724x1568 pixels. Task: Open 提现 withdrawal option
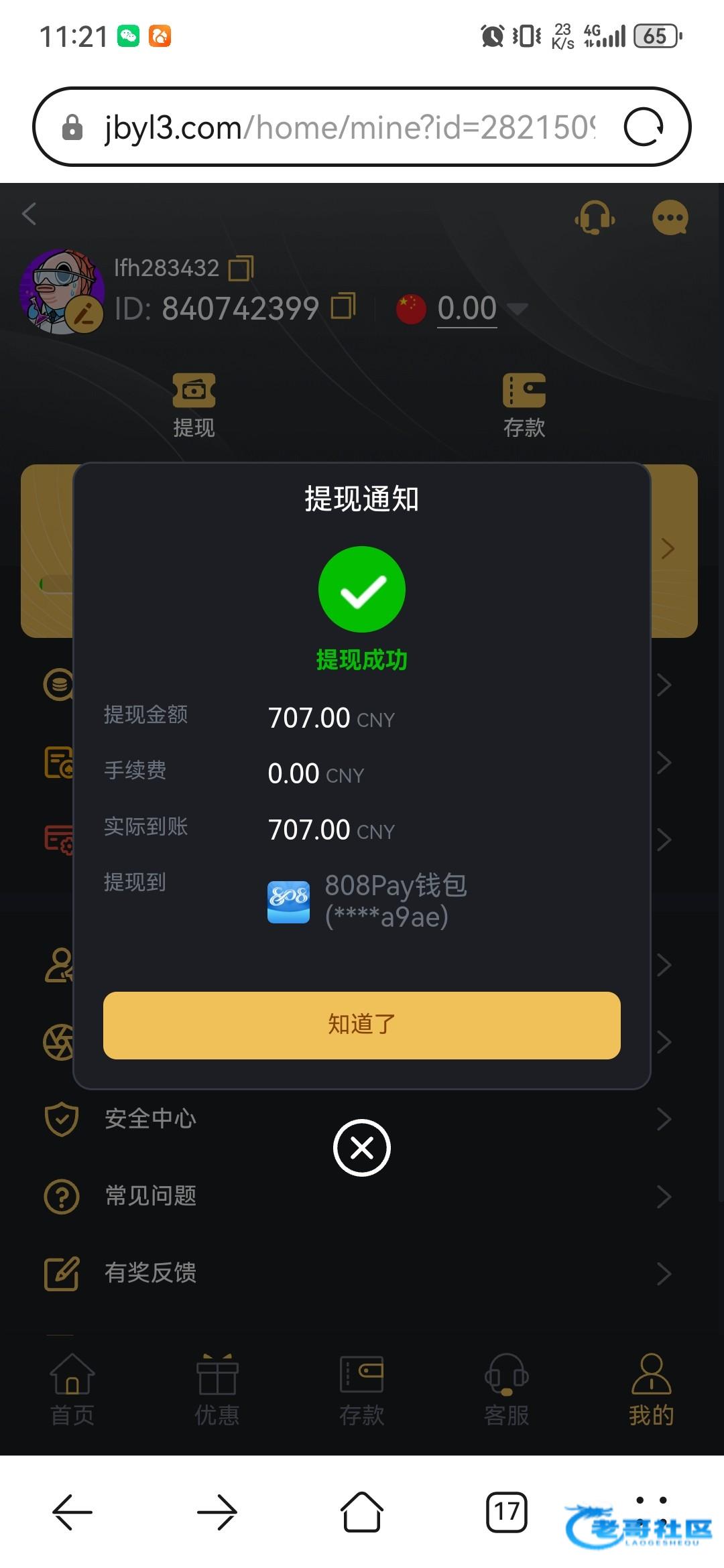[194, 405]
